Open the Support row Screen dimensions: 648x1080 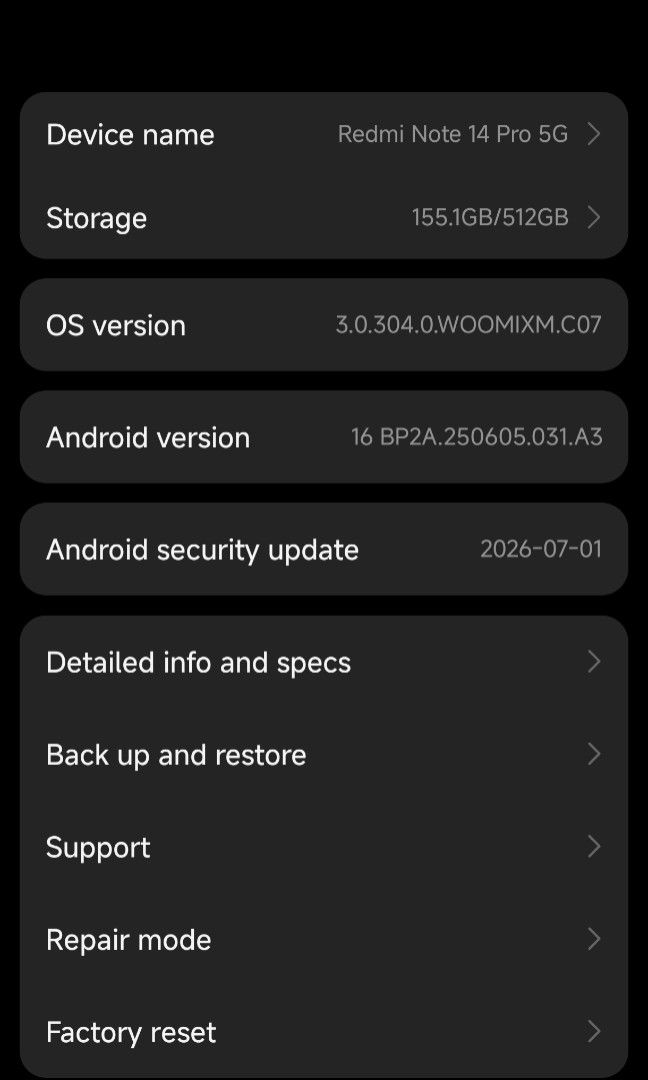click(324, 847)
